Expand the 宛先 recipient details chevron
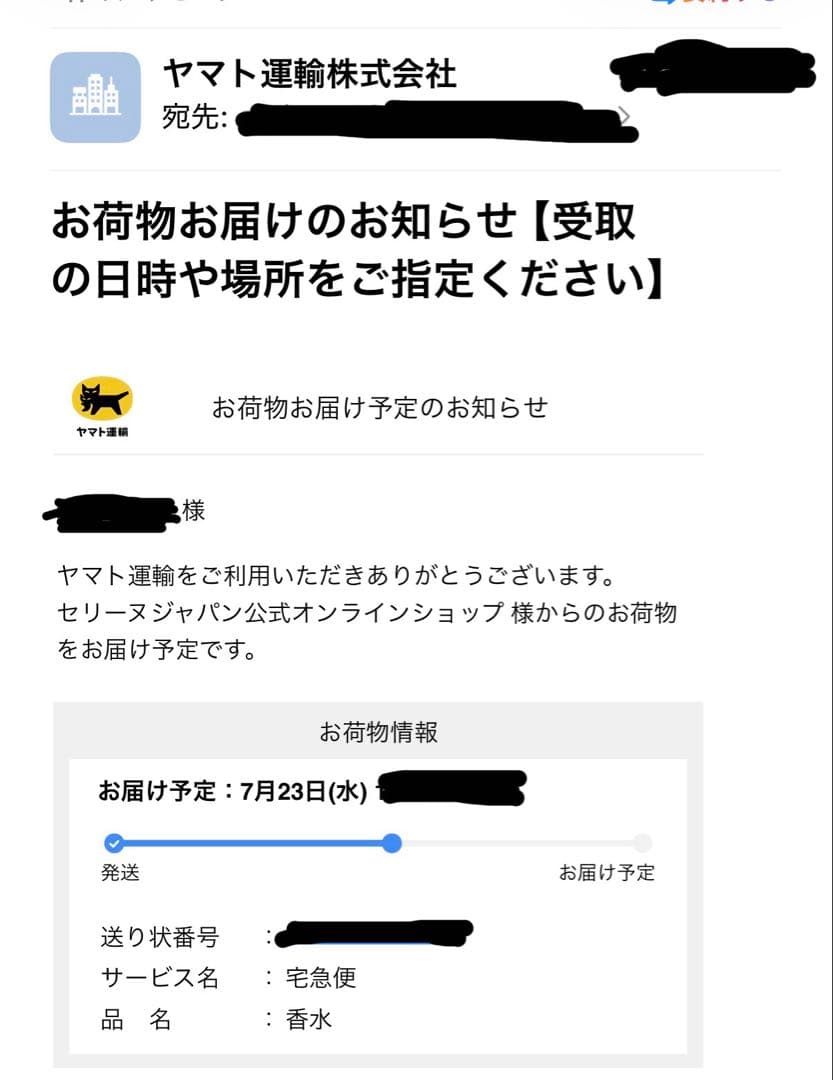833x1080 pixels. tap(625, 116)
